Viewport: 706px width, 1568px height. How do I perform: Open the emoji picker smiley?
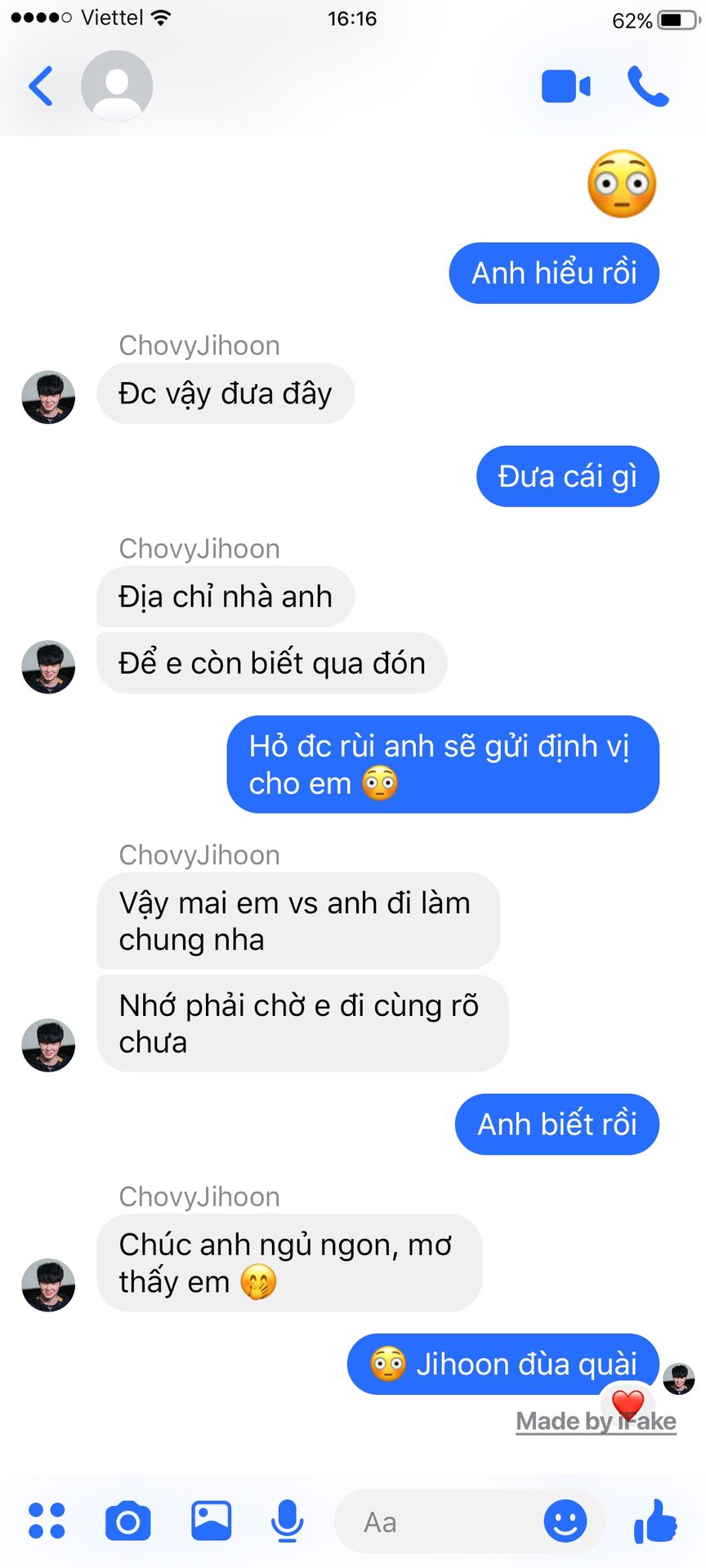point(565,1521)
